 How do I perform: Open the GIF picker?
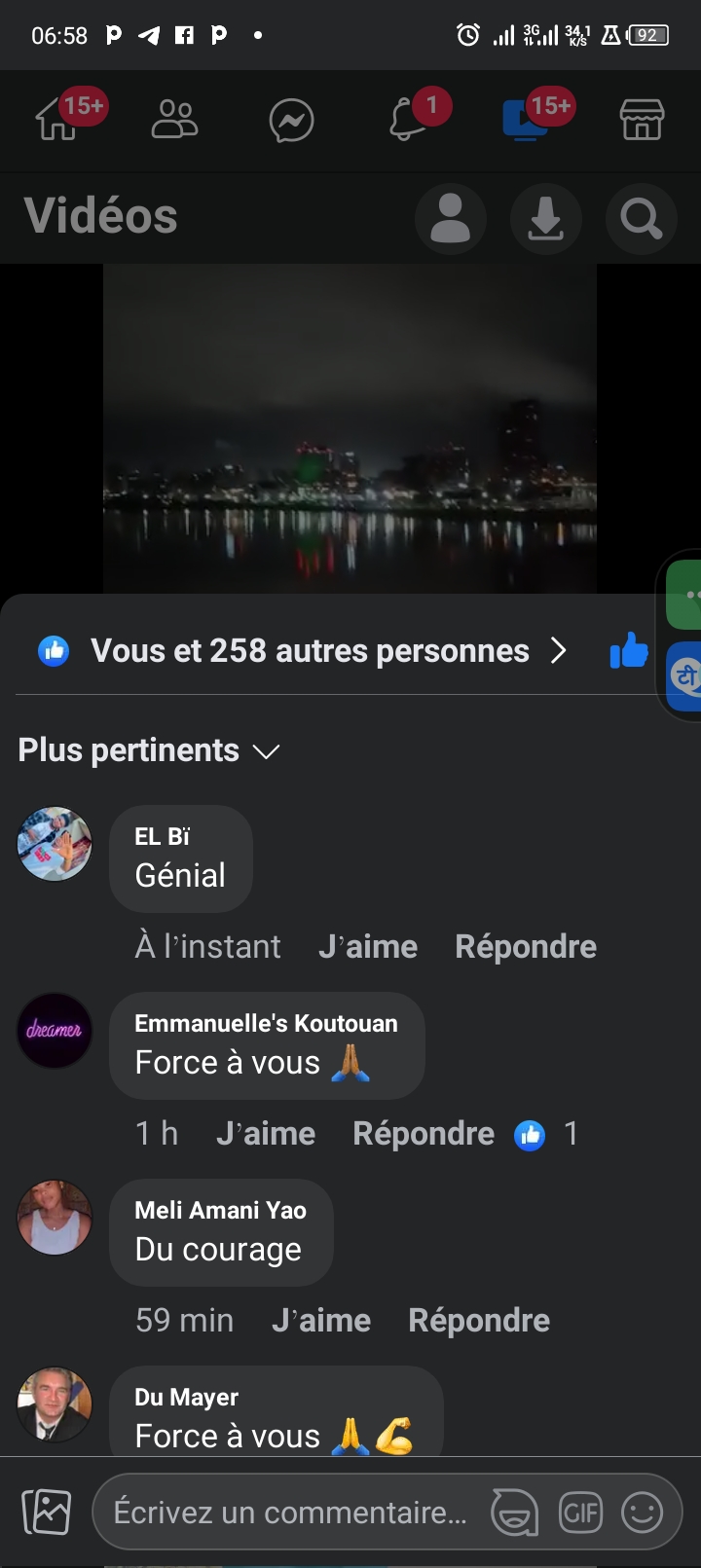point(580,1513)
